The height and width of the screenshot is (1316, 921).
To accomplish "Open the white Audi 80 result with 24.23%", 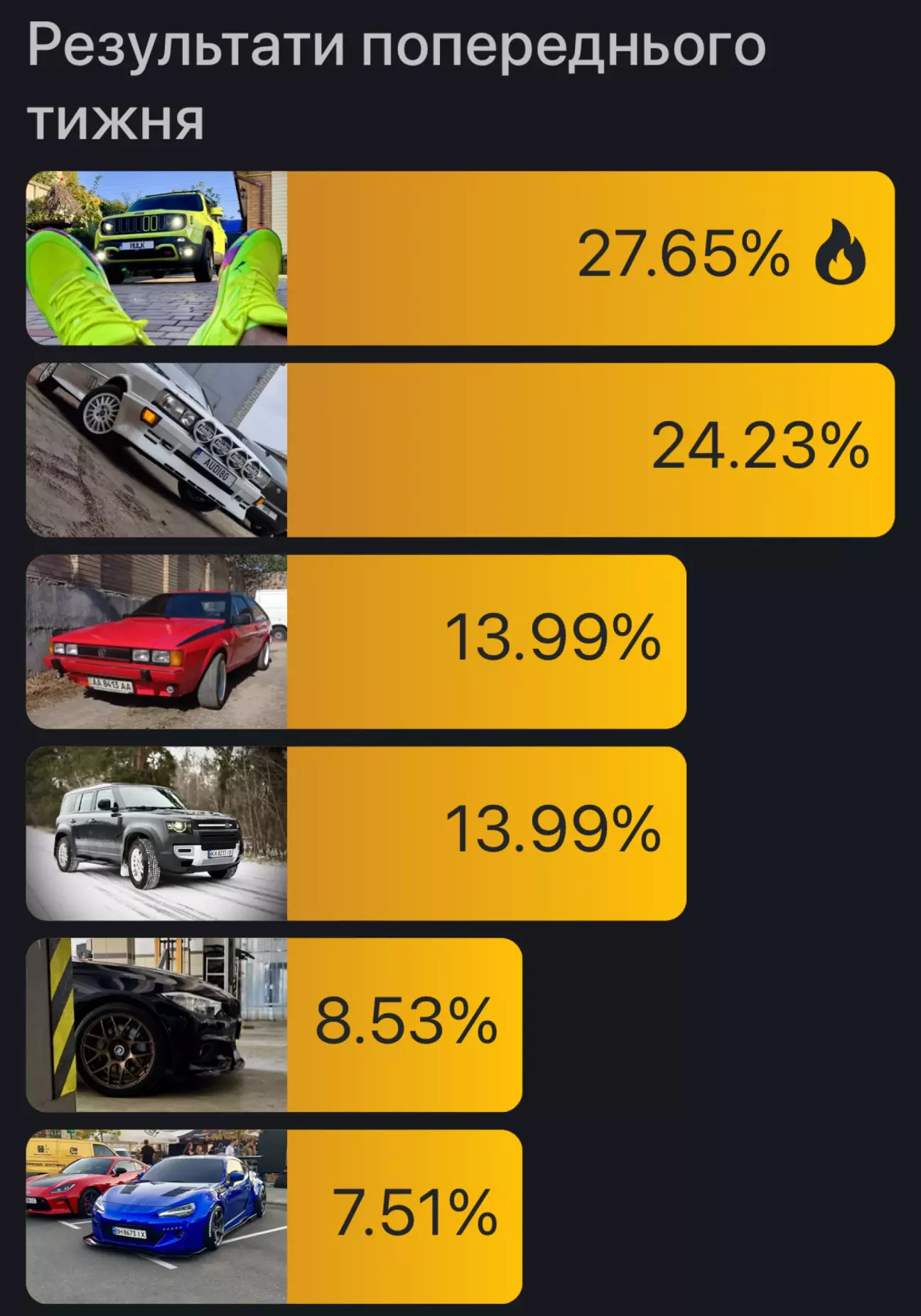I will click(459, 450).
